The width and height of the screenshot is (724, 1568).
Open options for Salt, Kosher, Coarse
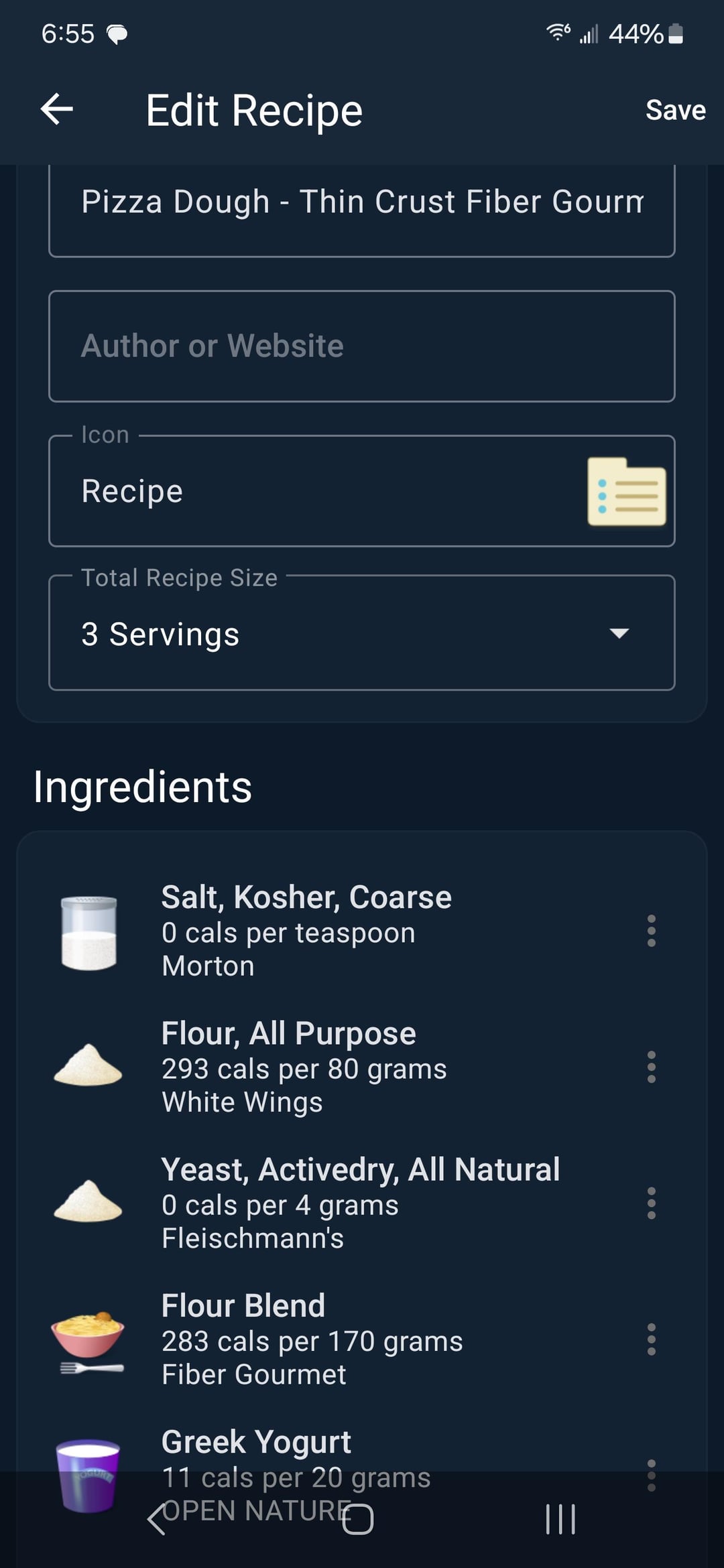651,931
